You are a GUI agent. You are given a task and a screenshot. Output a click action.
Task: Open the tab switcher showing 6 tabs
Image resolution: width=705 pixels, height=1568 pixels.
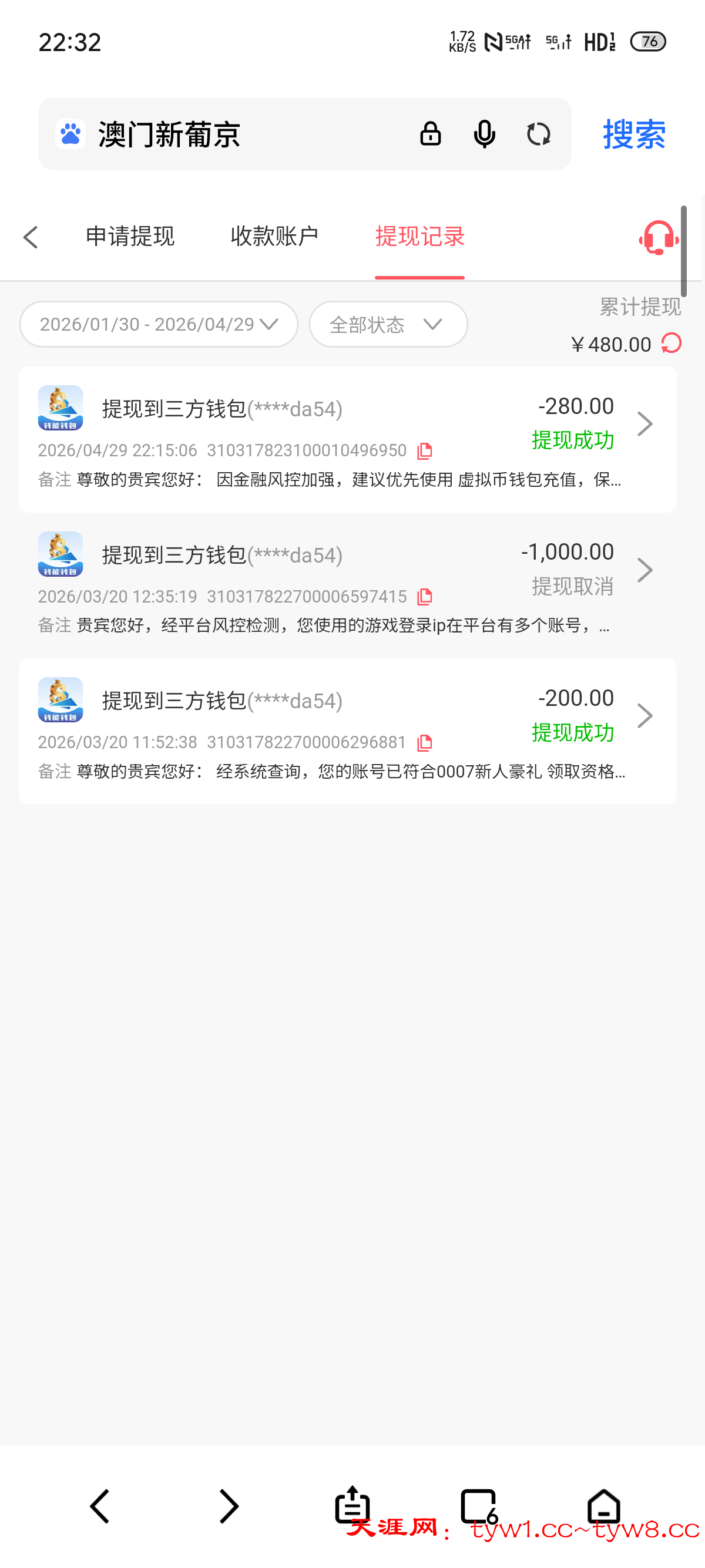click(x=481, y=1506)
